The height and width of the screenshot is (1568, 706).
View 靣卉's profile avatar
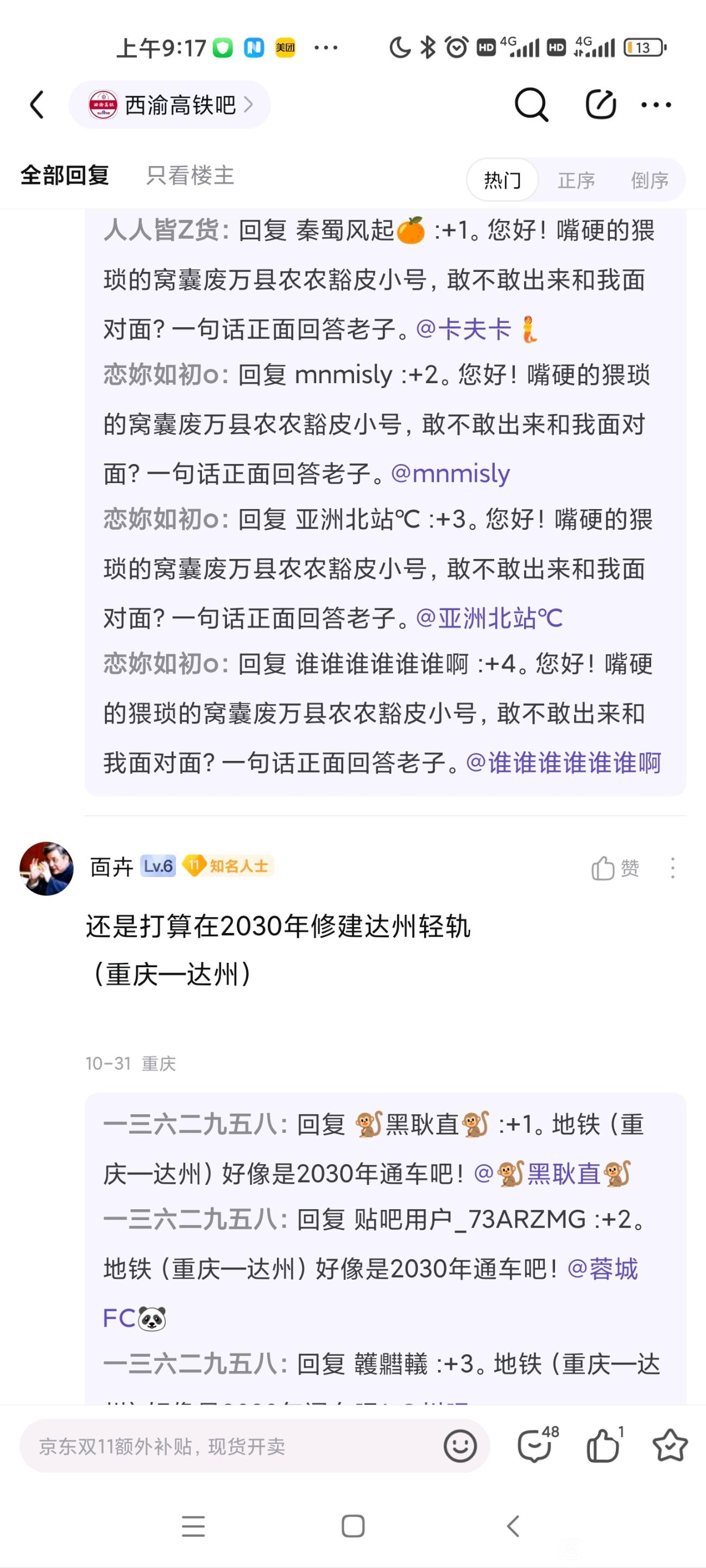pos(46,868)
